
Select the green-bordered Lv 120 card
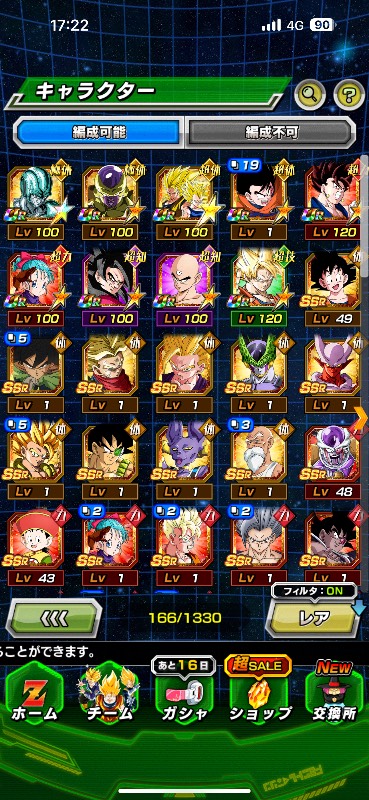tap(258, 286)
